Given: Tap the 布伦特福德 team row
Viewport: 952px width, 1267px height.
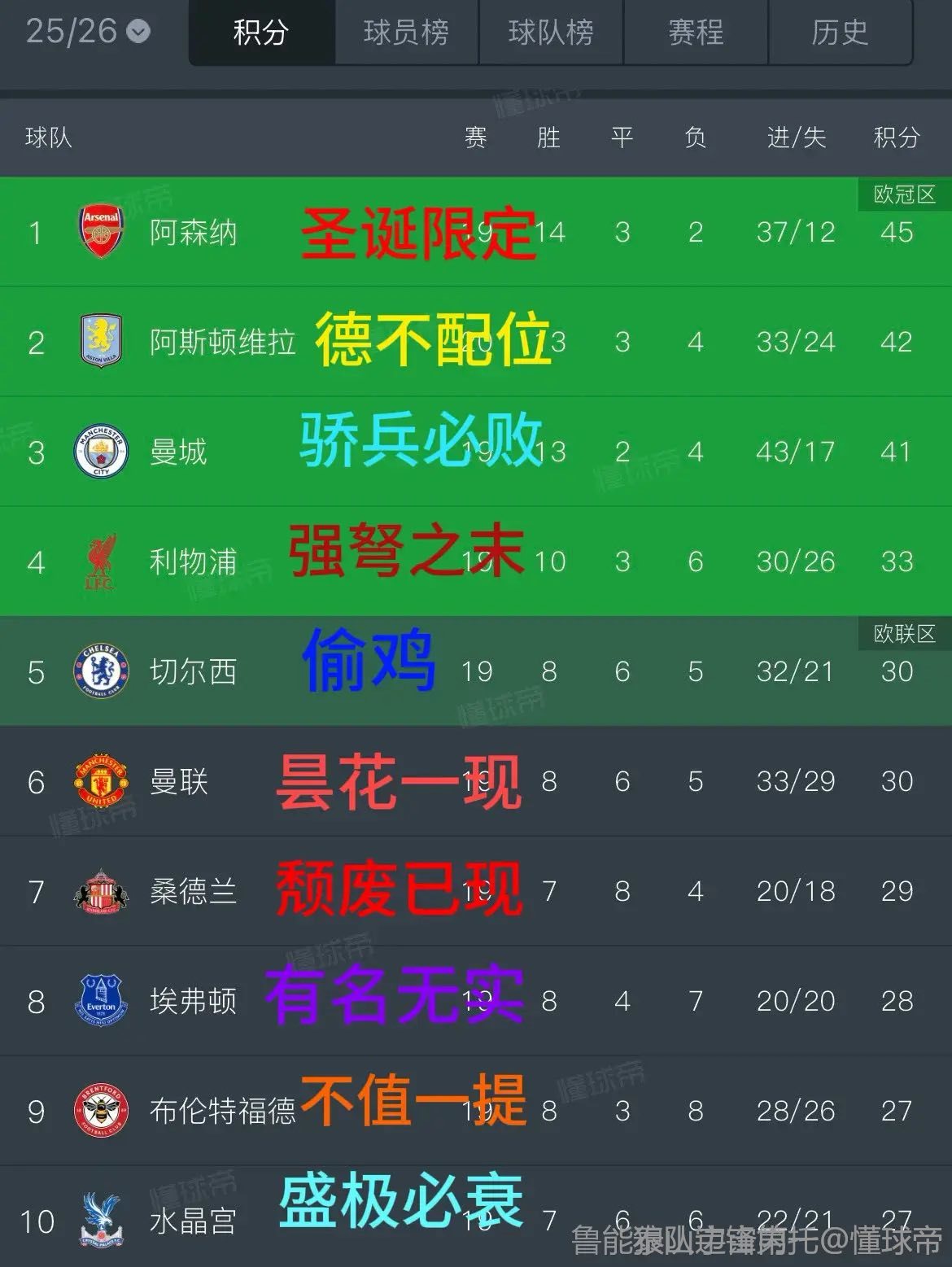Looking at the screenshot, I should tap(222, 1112).
